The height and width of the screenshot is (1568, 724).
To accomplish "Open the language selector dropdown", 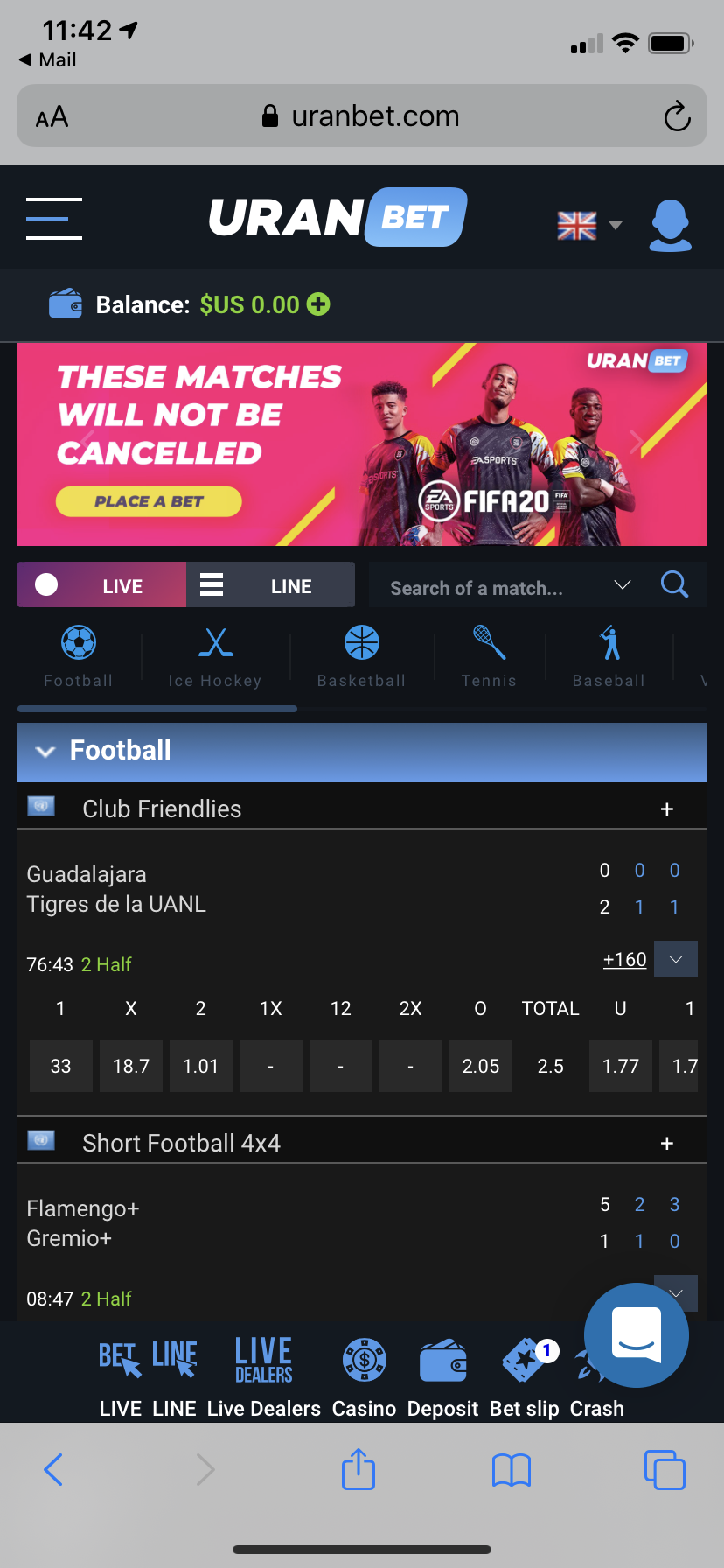I will pos(590,226).
